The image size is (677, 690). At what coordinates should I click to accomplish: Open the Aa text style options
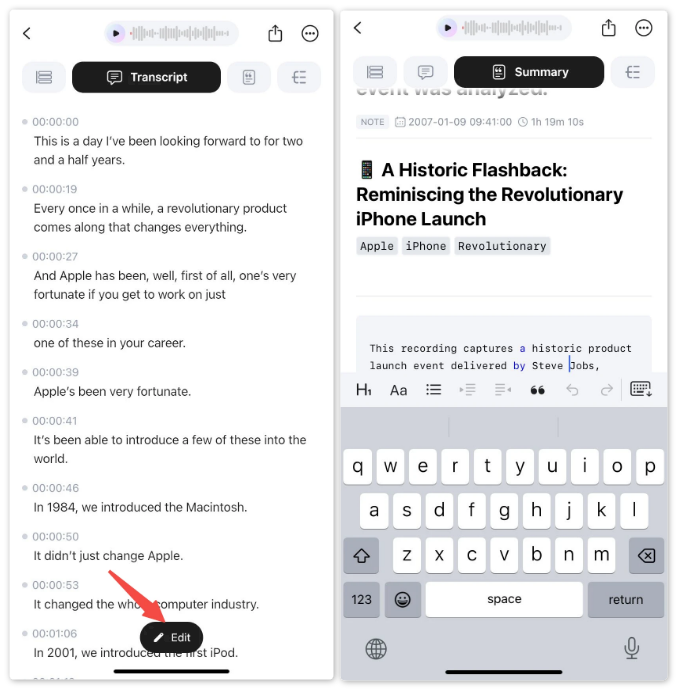tap(398, 390)
